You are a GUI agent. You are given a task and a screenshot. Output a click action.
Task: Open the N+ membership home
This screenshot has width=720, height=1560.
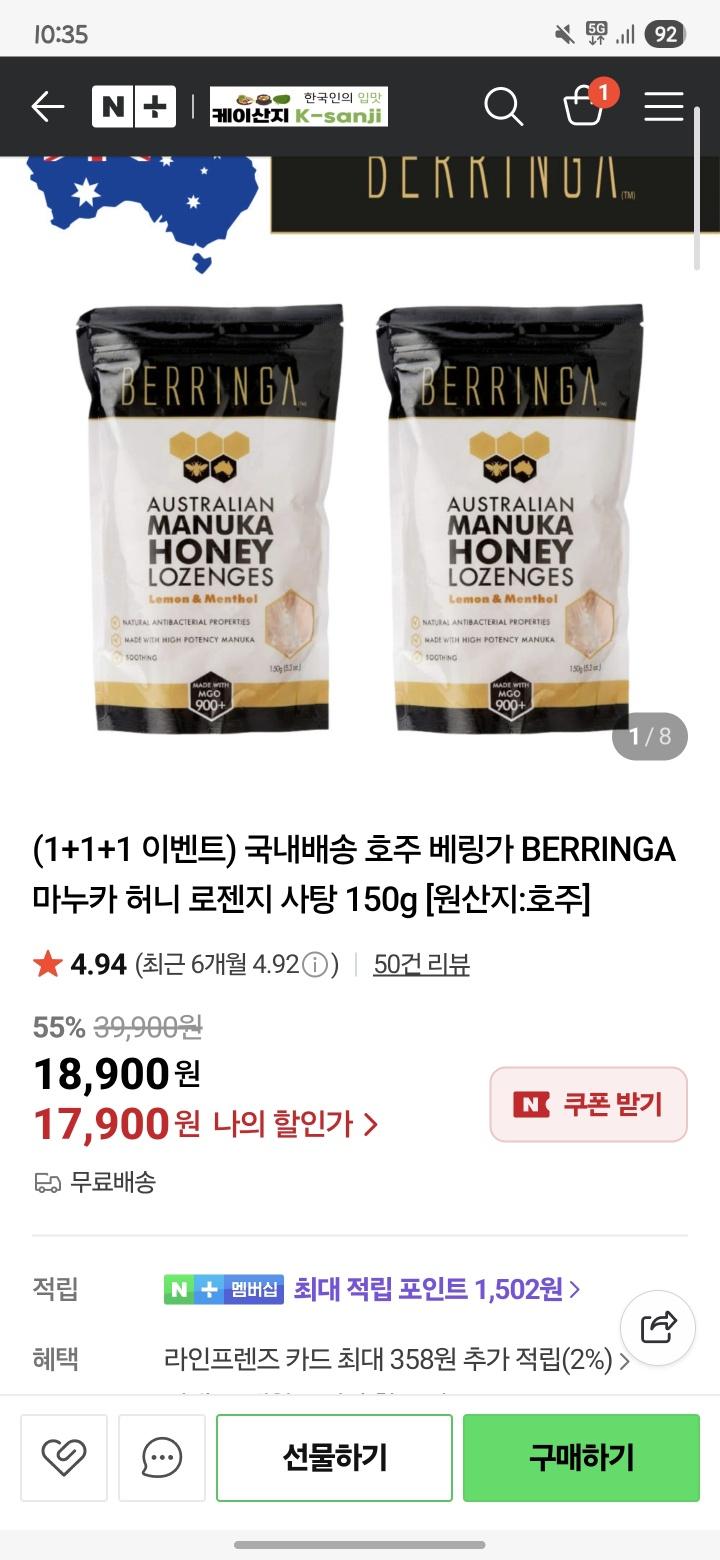pyautogui.click(x=133, y=106)
